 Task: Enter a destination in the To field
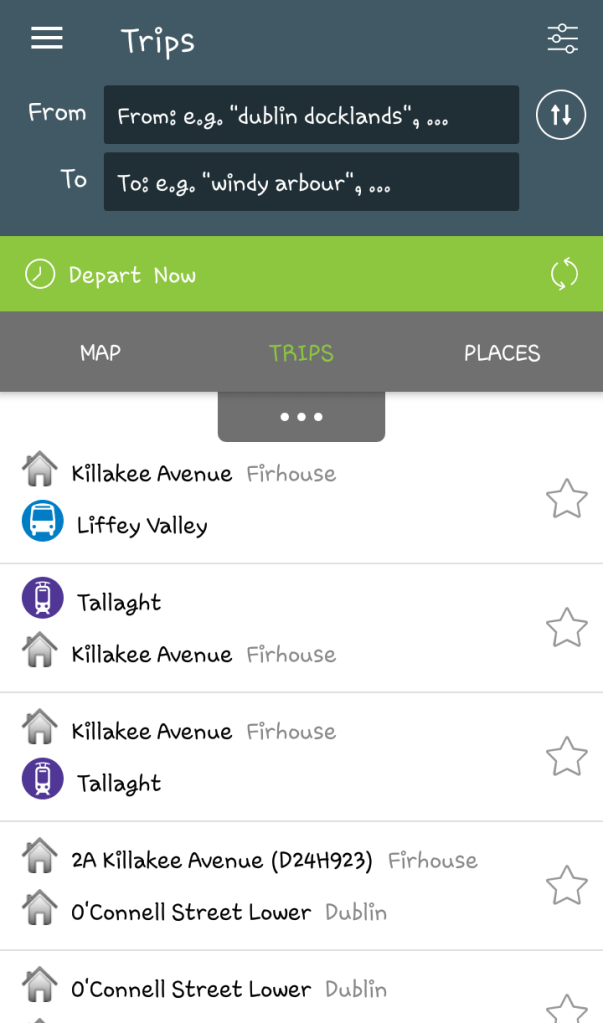311,182
